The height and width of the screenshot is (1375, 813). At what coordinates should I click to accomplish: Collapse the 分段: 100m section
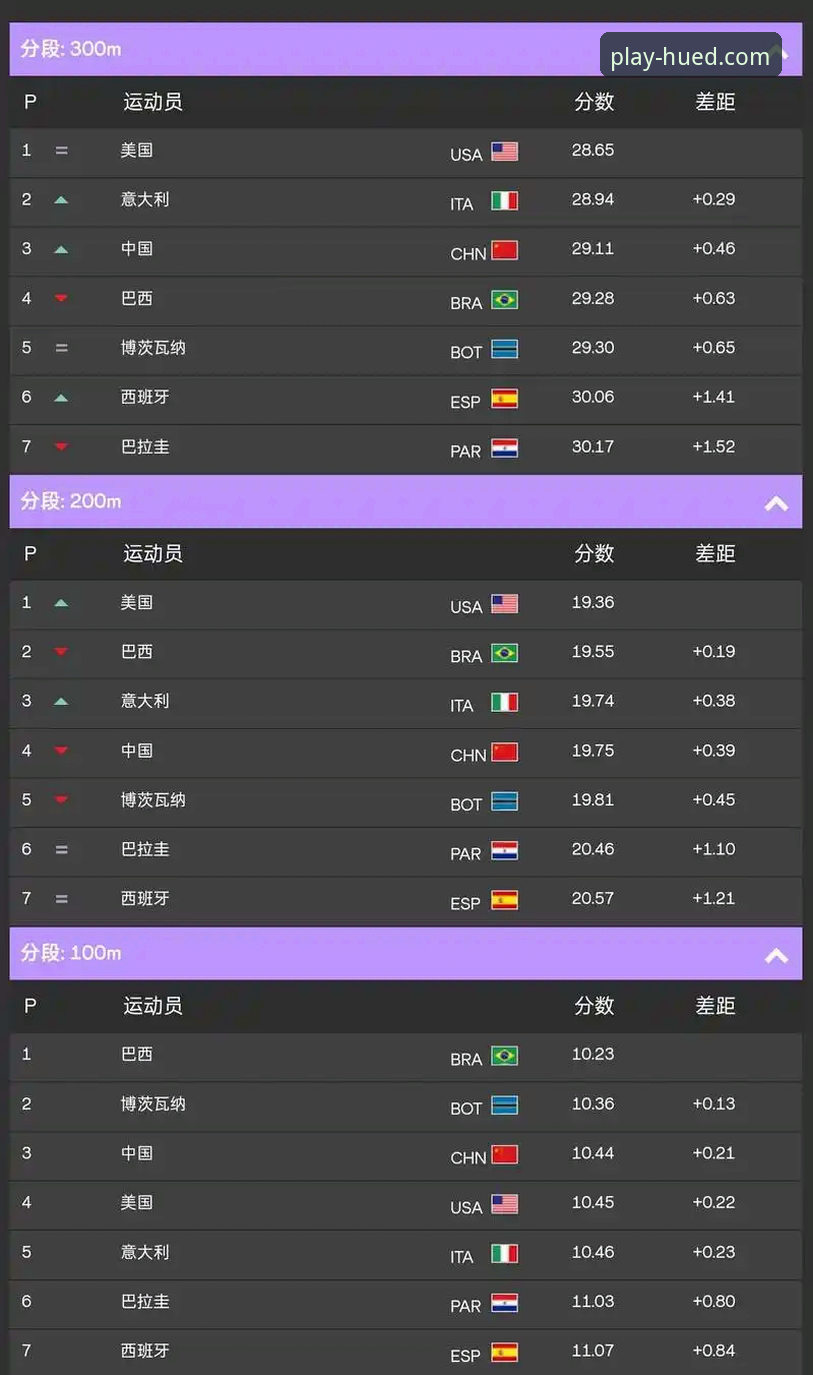pyautogui.click(x=776, y=955)
